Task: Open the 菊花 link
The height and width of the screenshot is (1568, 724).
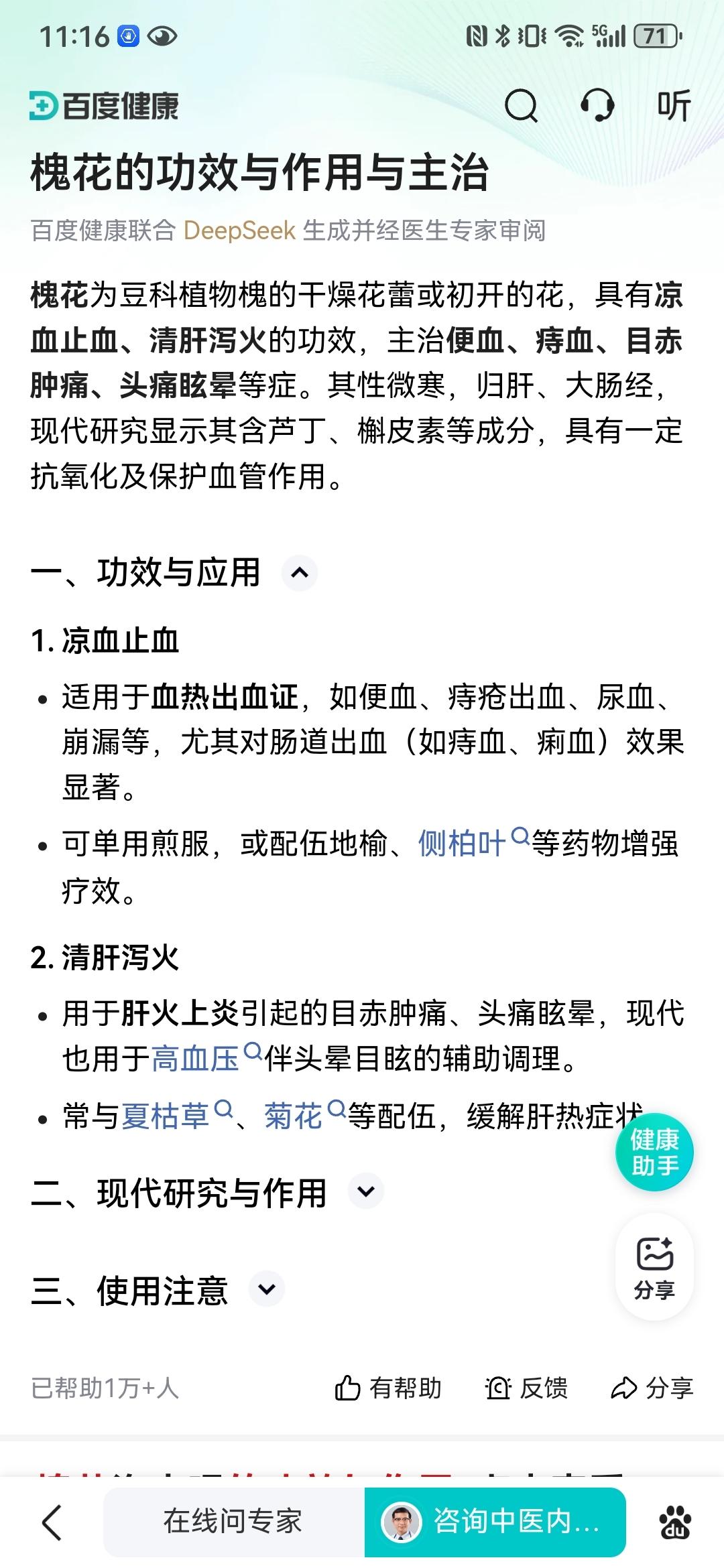Action: (294, 1116)
